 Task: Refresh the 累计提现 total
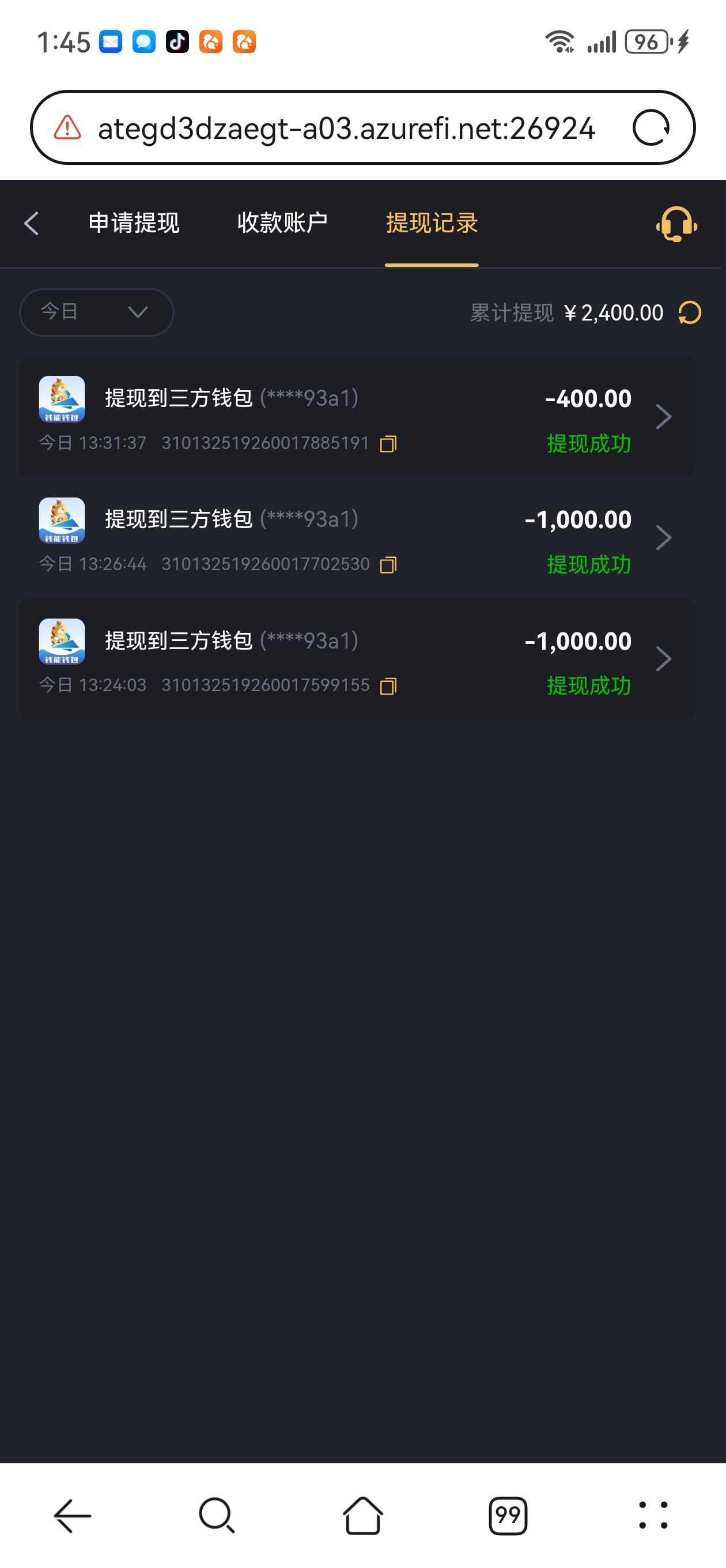point(690,313)
